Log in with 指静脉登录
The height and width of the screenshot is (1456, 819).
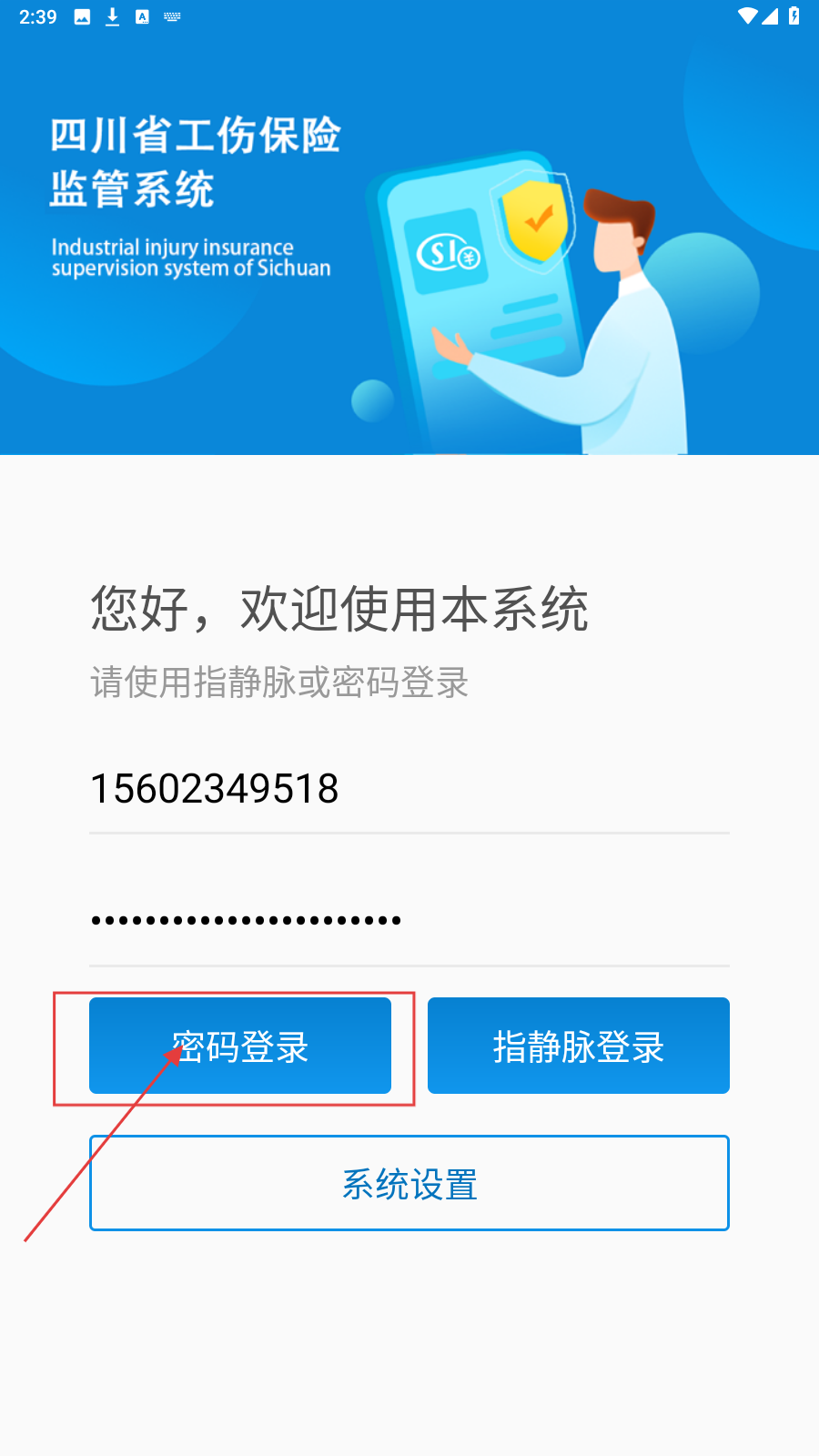[x=579, y=1046]
